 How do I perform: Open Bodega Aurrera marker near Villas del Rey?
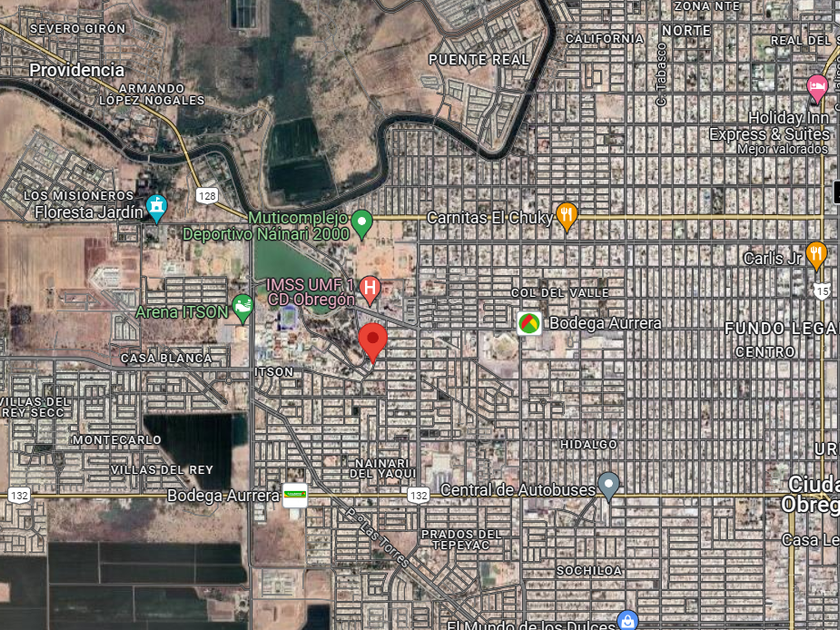295,494
